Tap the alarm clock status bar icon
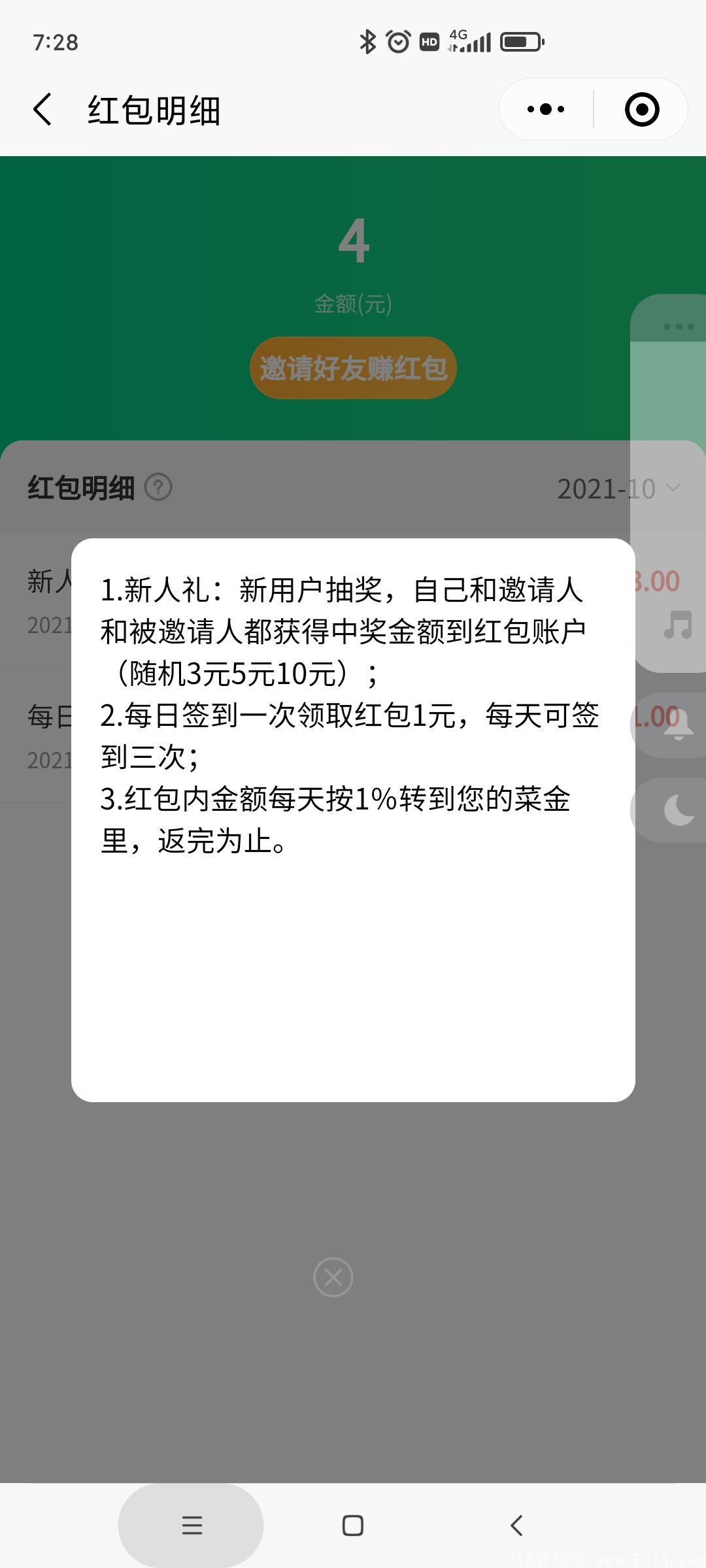 397,41
